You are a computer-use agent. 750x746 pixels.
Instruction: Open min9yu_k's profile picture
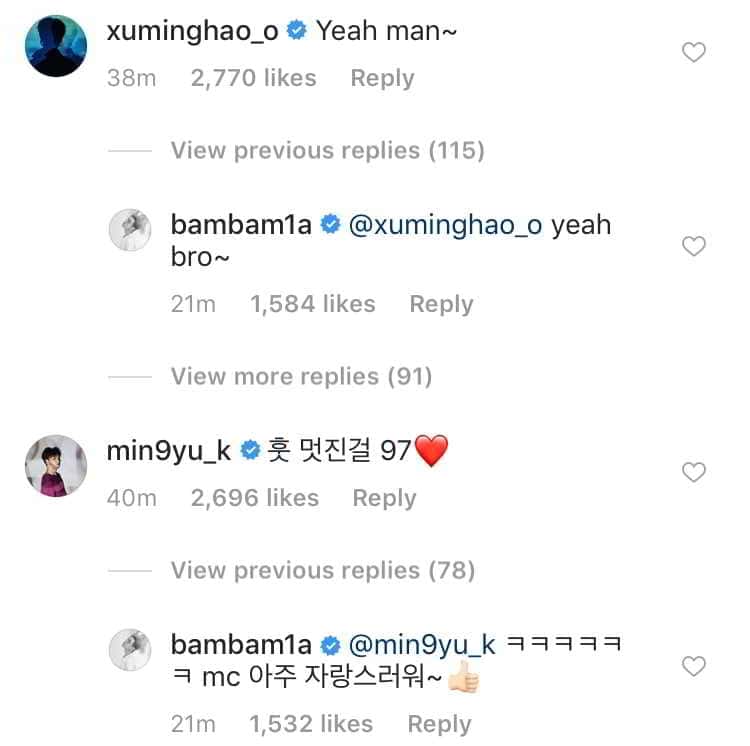coord(56,466)
